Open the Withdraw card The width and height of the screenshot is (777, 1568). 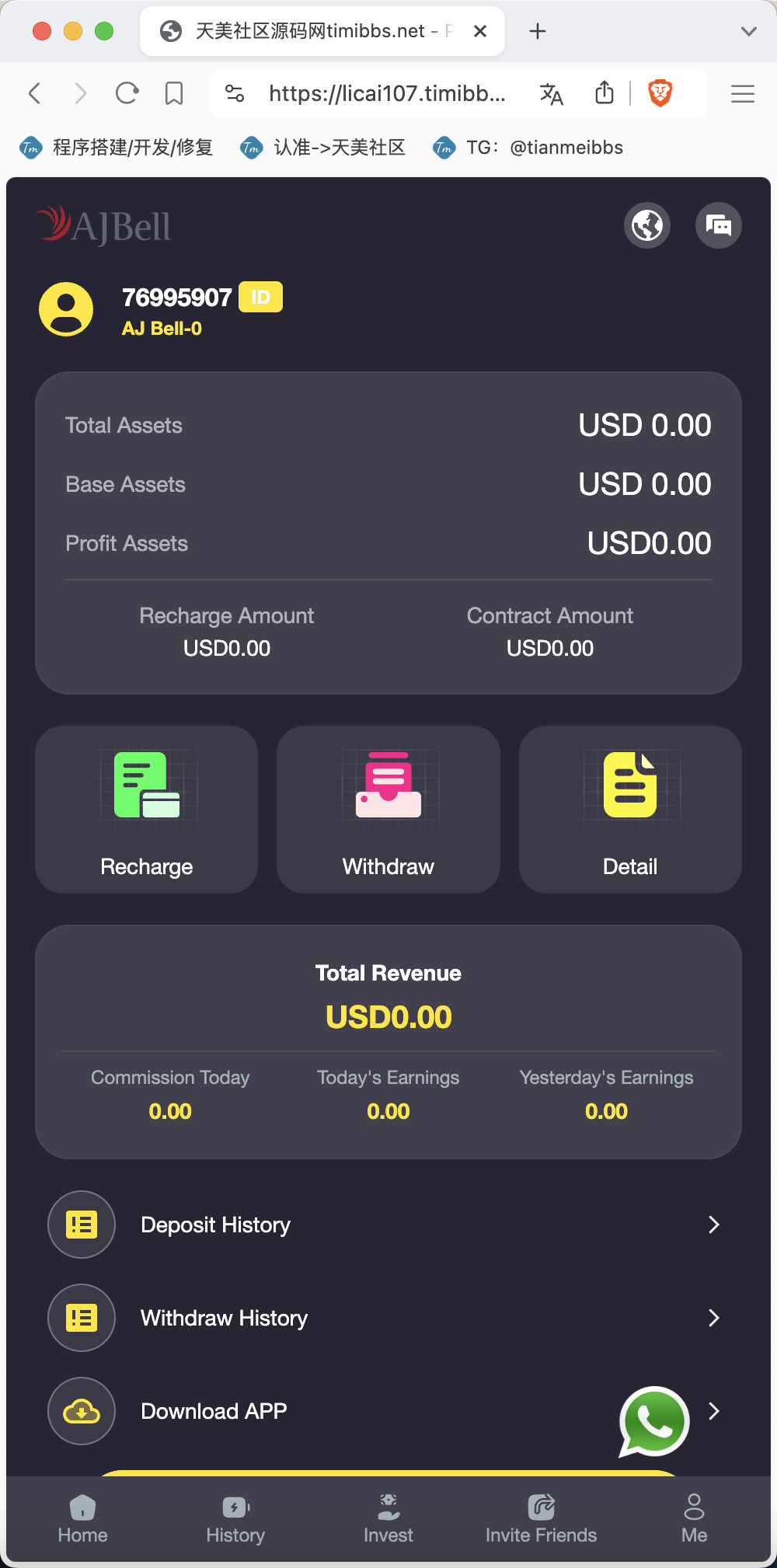388,810
